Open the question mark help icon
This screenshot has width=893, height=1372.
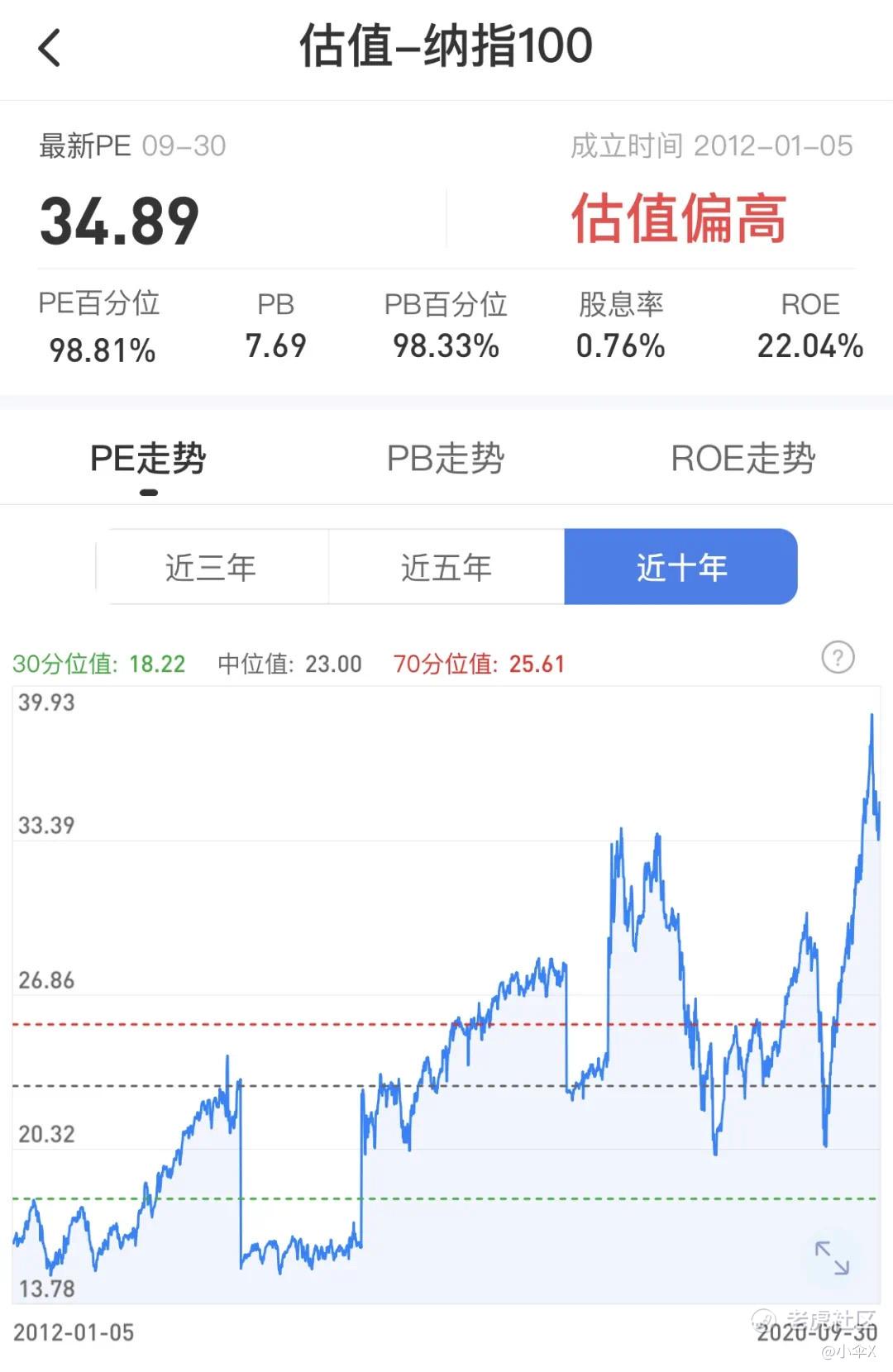(x=838, y=658)
